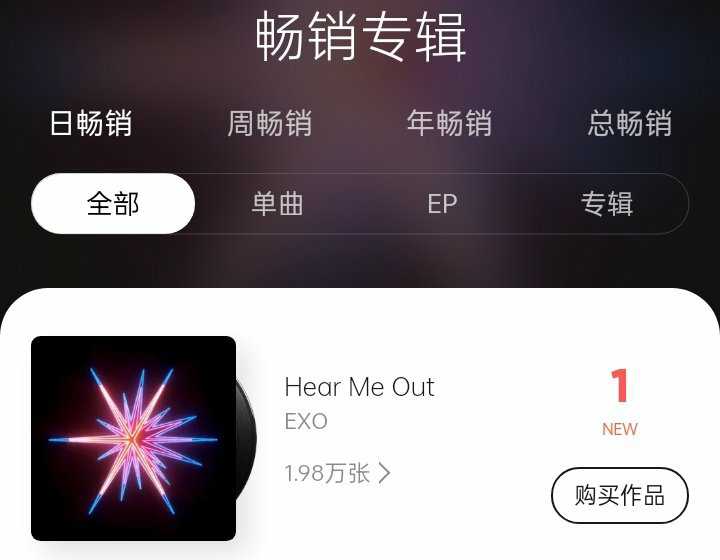The image size is (720, 560).
Task: Open the 年畅销 ranking tab
Action: (x=449, y=124)
